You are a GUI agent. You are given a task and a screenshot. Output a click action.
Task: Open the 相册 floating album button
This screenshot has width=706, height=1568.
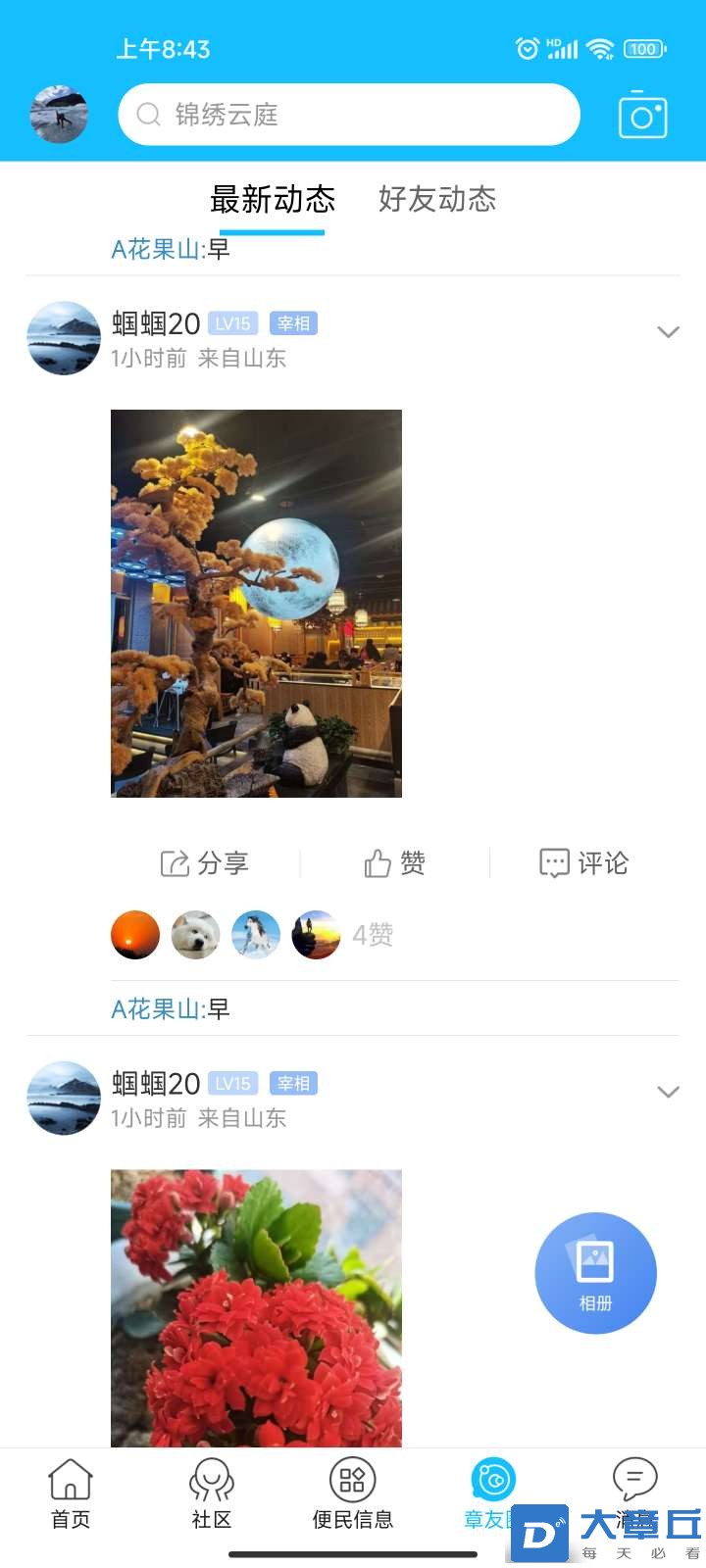(595, 1273)
